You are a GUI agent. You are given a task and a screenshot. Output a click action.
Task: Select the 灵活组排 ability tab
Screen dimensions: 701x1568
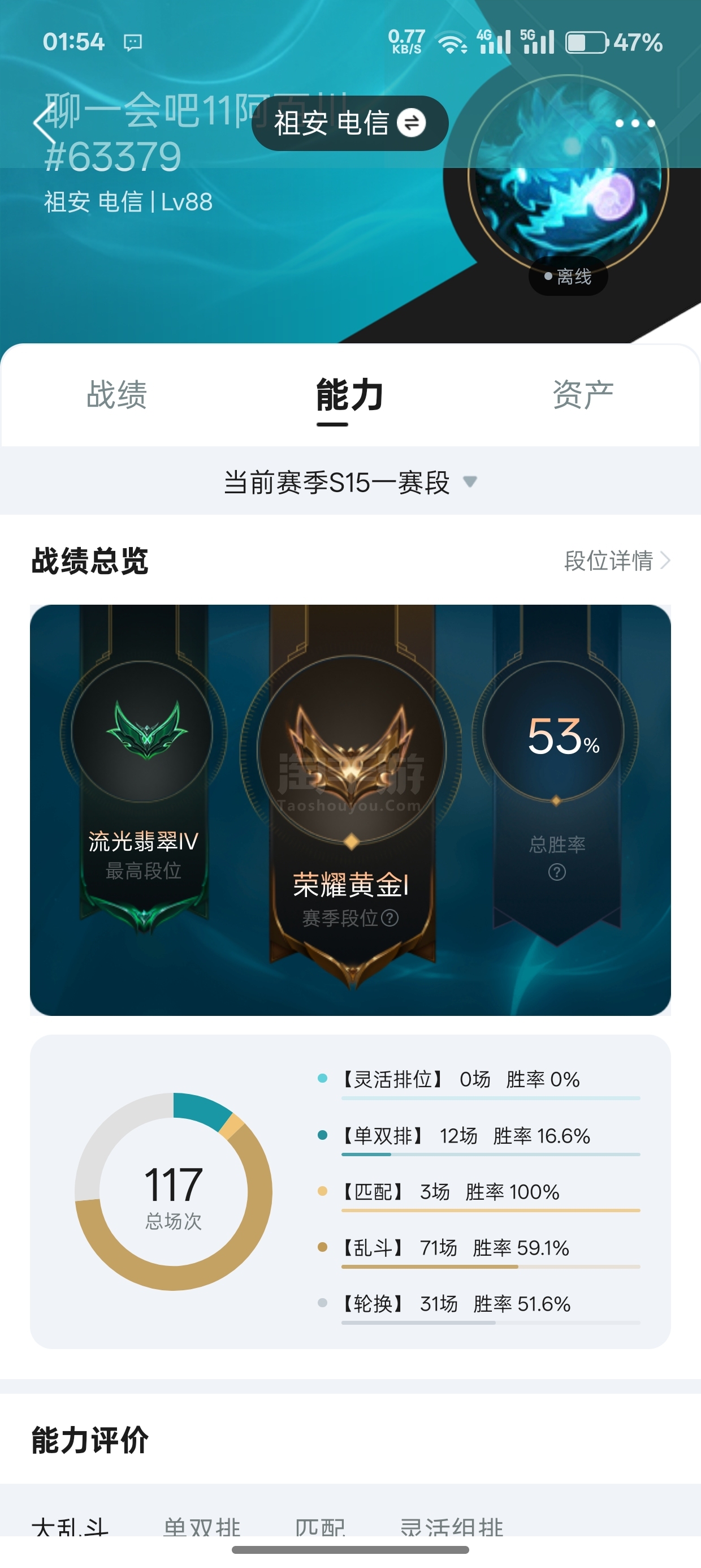tap(452, 1527)
